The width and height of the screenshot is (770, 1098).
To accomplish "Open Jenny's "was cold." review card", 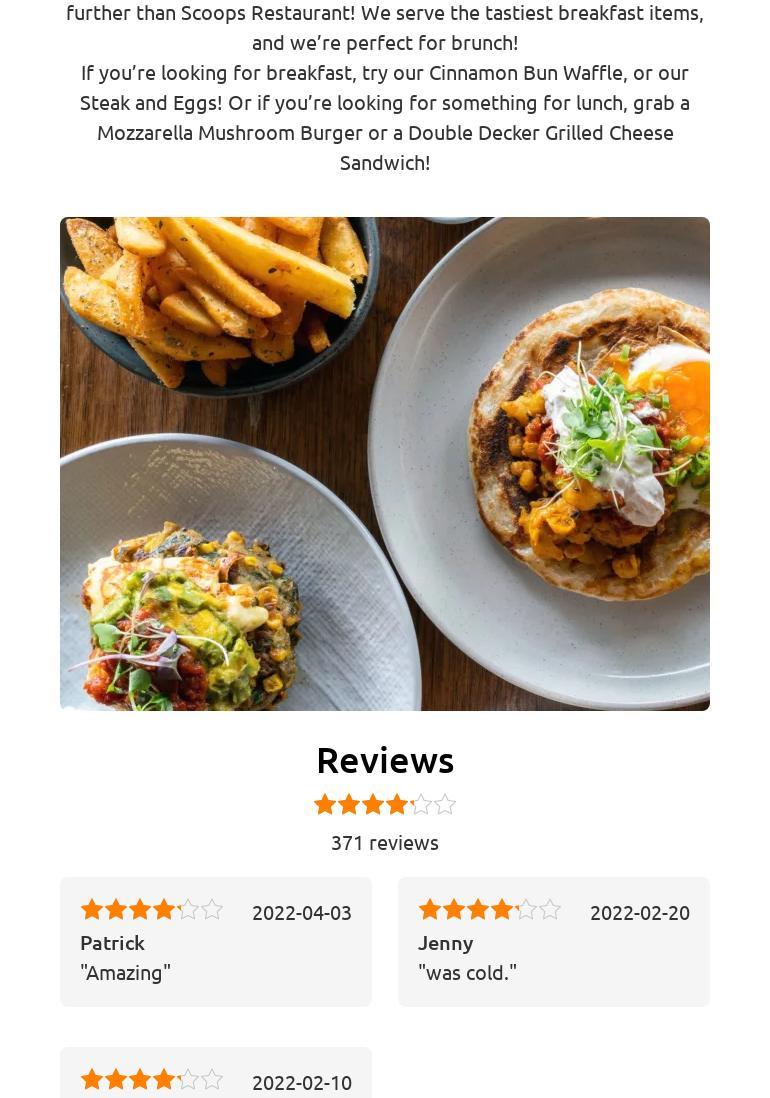I will click(x=554, y=942).
